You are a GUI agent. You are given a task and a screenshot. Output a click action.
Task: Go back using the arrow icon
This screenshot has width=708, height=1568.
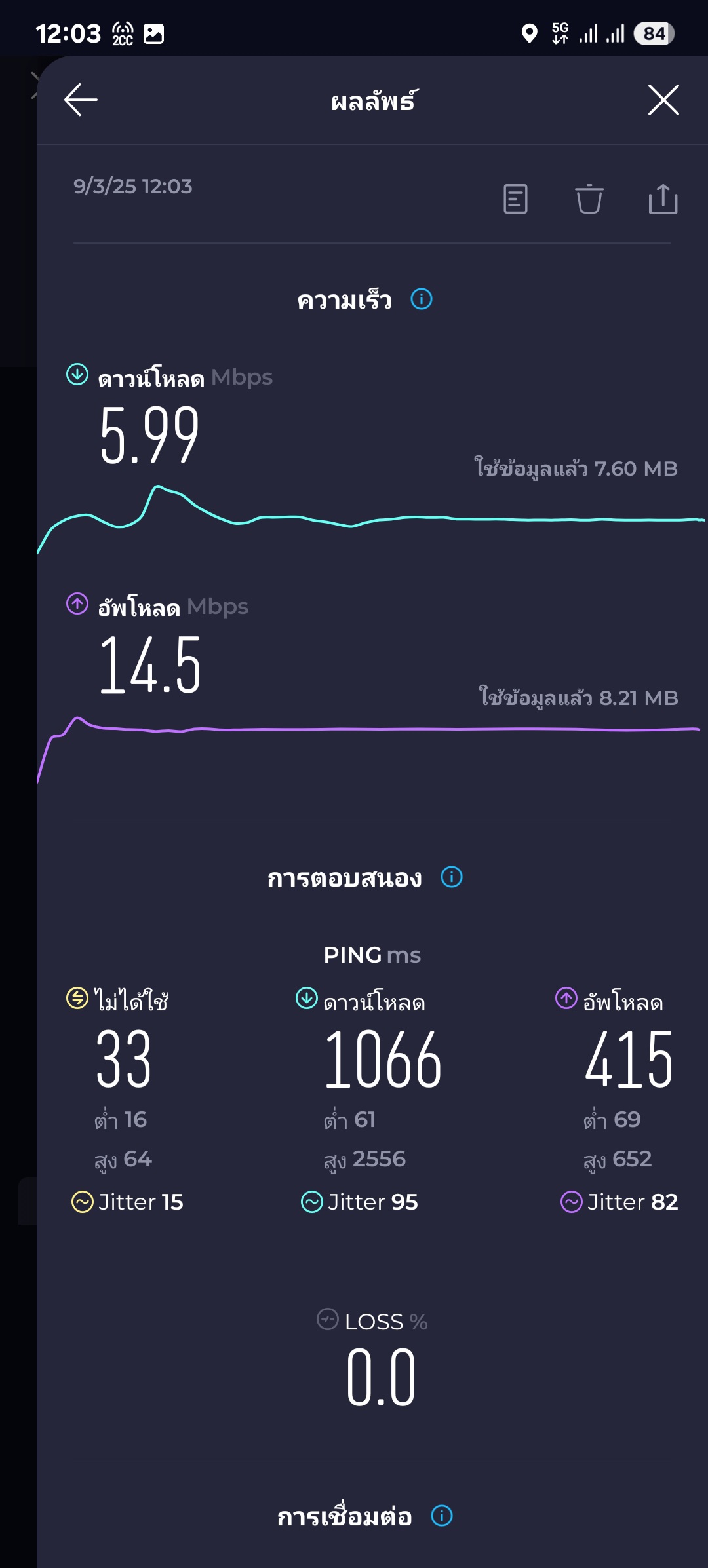pos(81,100)
